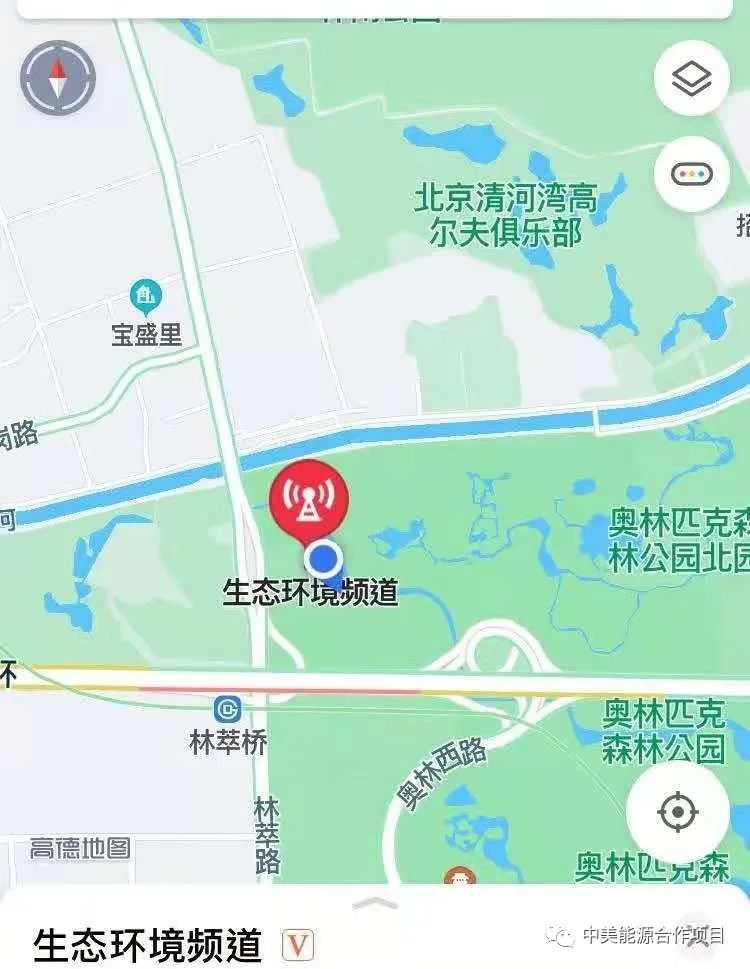Tap the red 生态环境频道 map marker
The image size is (750, 969).
coord(309,499)
